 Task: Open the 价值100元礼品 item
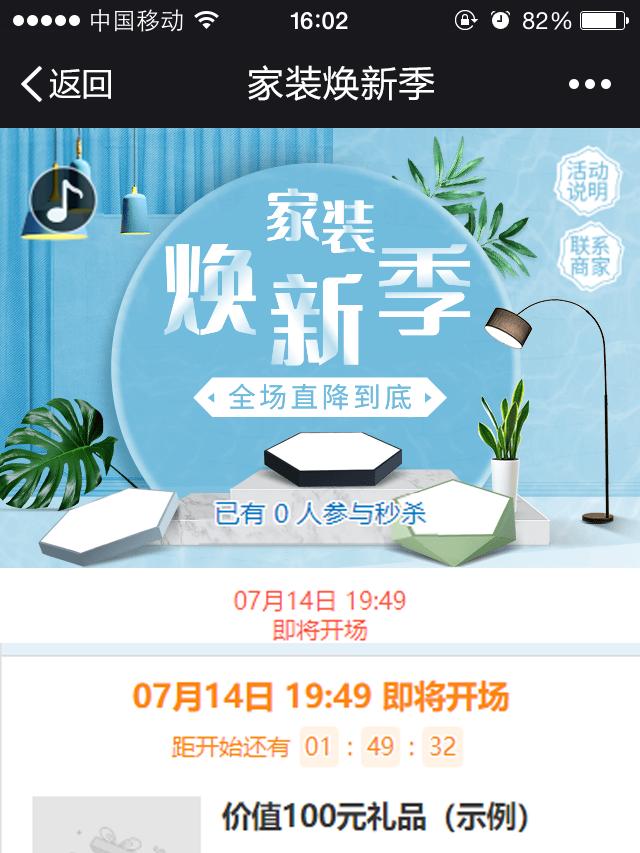tap(373, 817)
